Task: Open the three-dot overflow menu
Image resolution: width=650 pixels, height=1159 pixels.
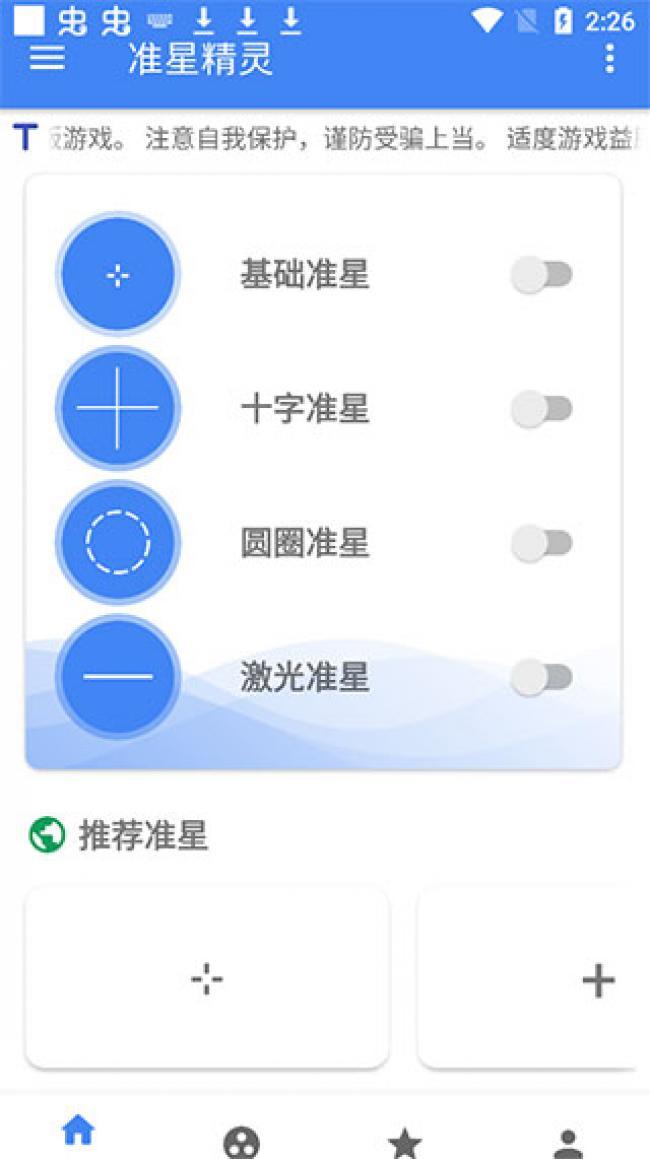Action: (609, 58)
